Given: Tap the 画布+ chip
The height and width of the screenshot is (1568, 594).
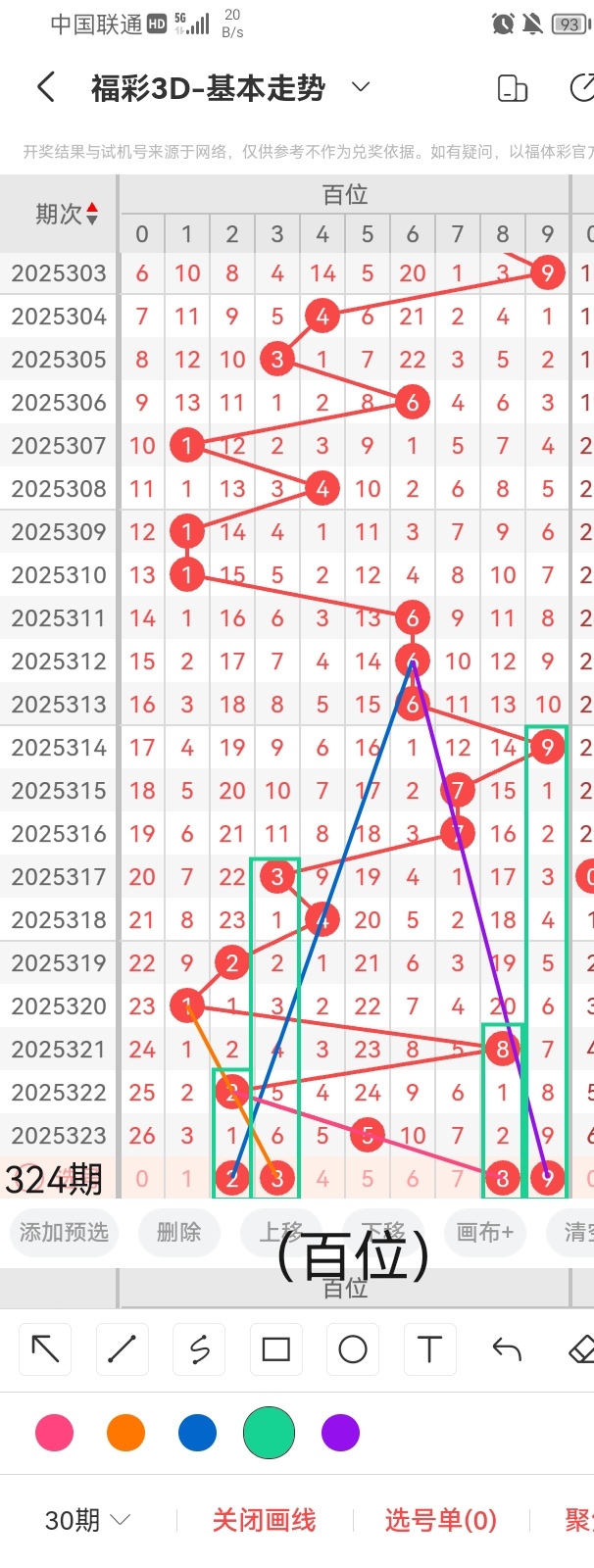Looking at the screenshot, I should coord(484,1232).
